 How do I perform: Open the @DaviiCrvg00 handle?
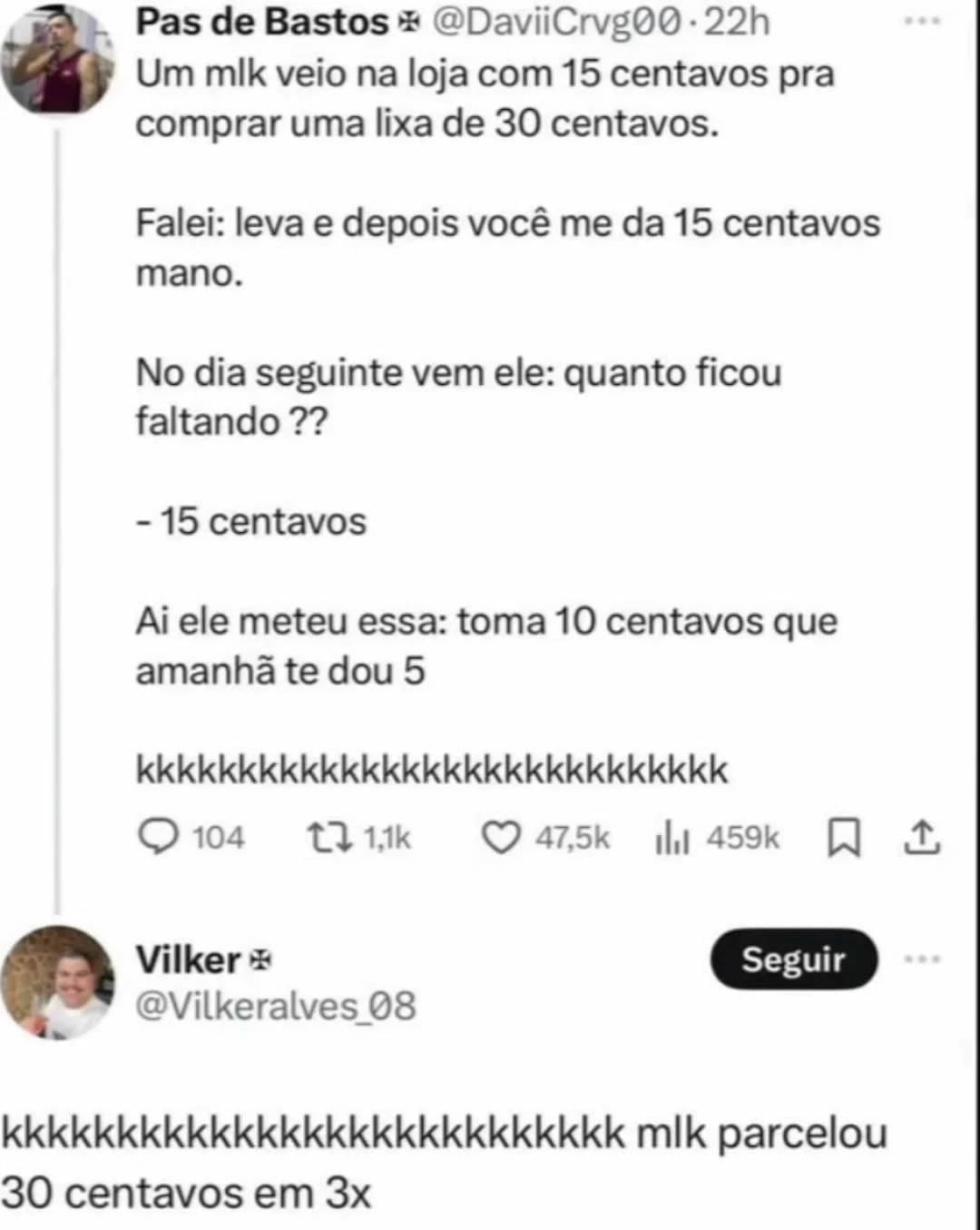pos(557,22)
